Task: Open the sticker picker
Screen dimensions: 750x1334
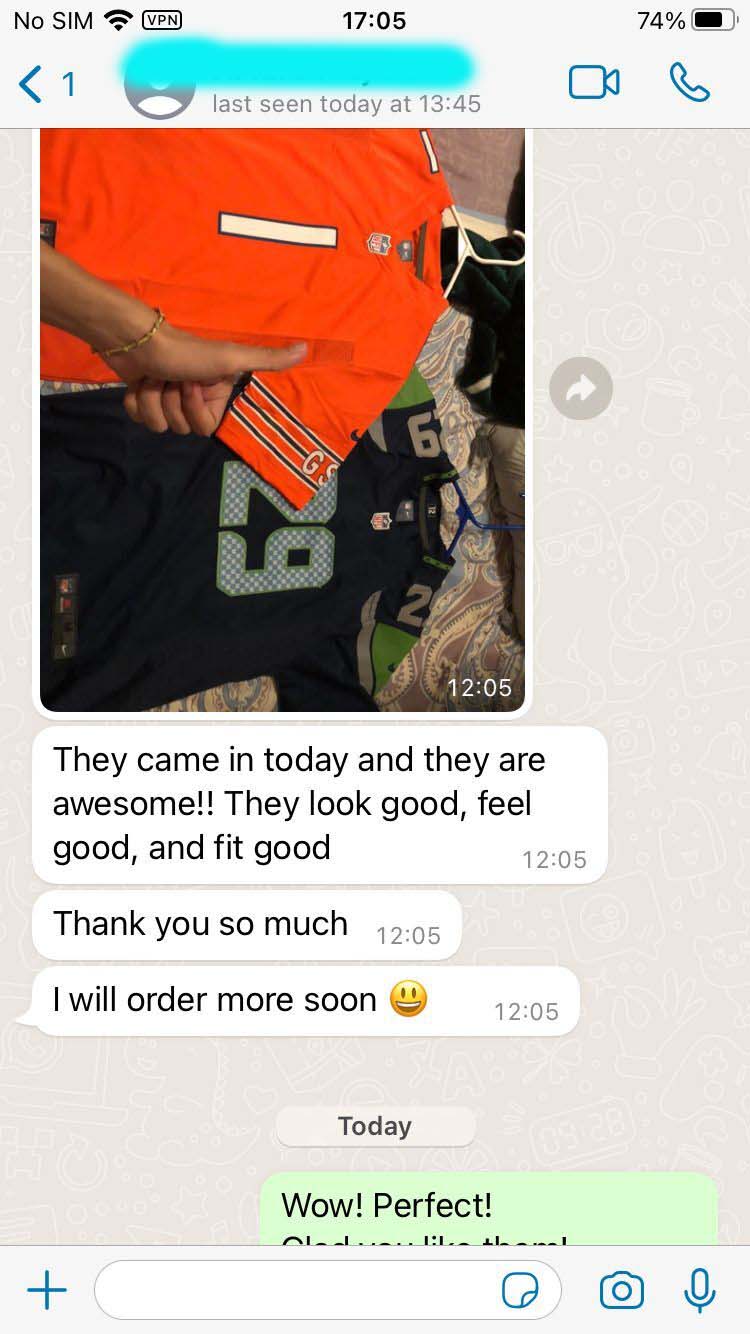Action: 520,1291
